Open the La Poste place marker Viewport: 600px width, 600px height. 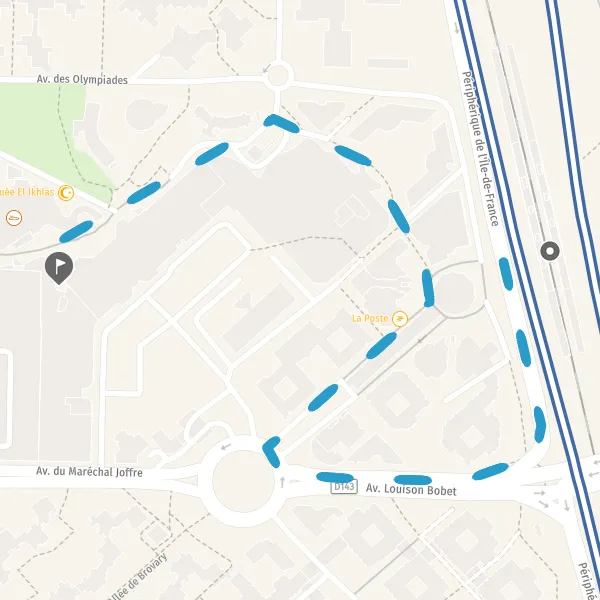click(400, 319)
